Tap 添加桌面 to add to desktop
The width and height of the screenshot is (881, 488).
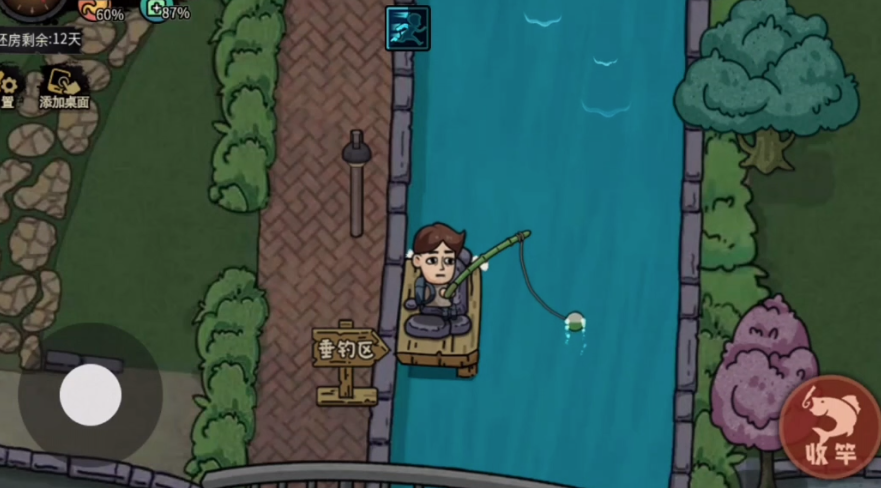64,86
